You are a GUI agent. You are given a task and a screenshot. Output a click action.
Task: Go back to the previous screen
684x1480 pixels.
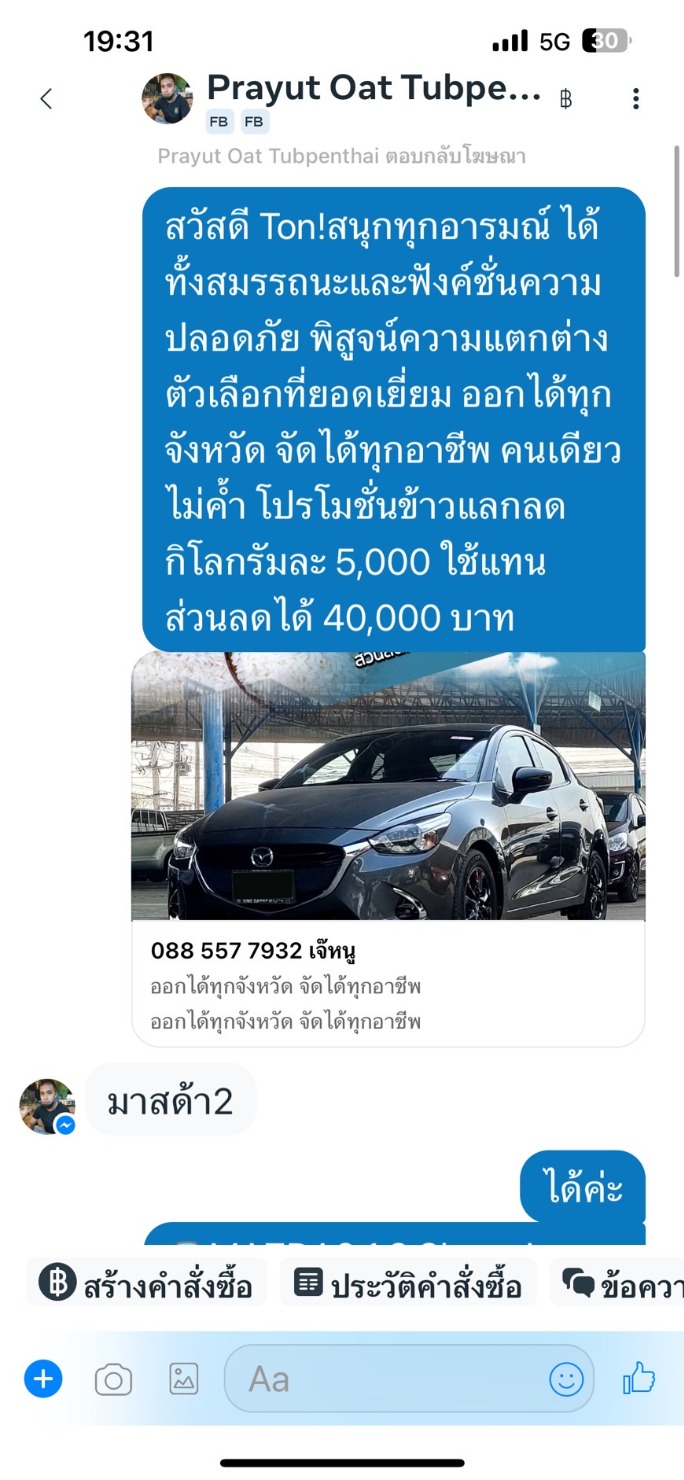click(x=45, y=99)
